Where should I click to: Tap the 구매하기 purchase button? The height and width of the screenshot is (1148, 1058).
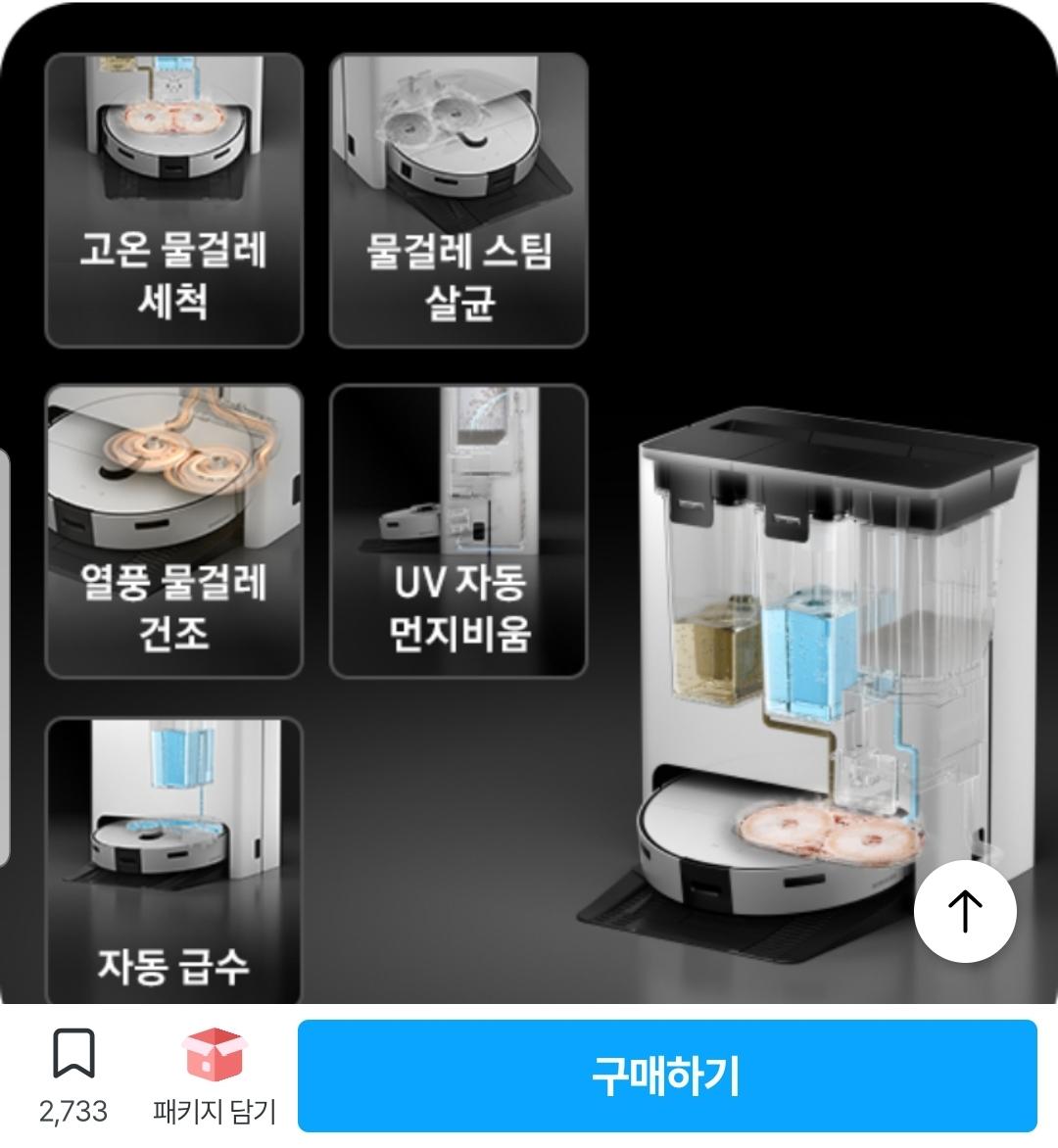click(x=666, y=1076)
